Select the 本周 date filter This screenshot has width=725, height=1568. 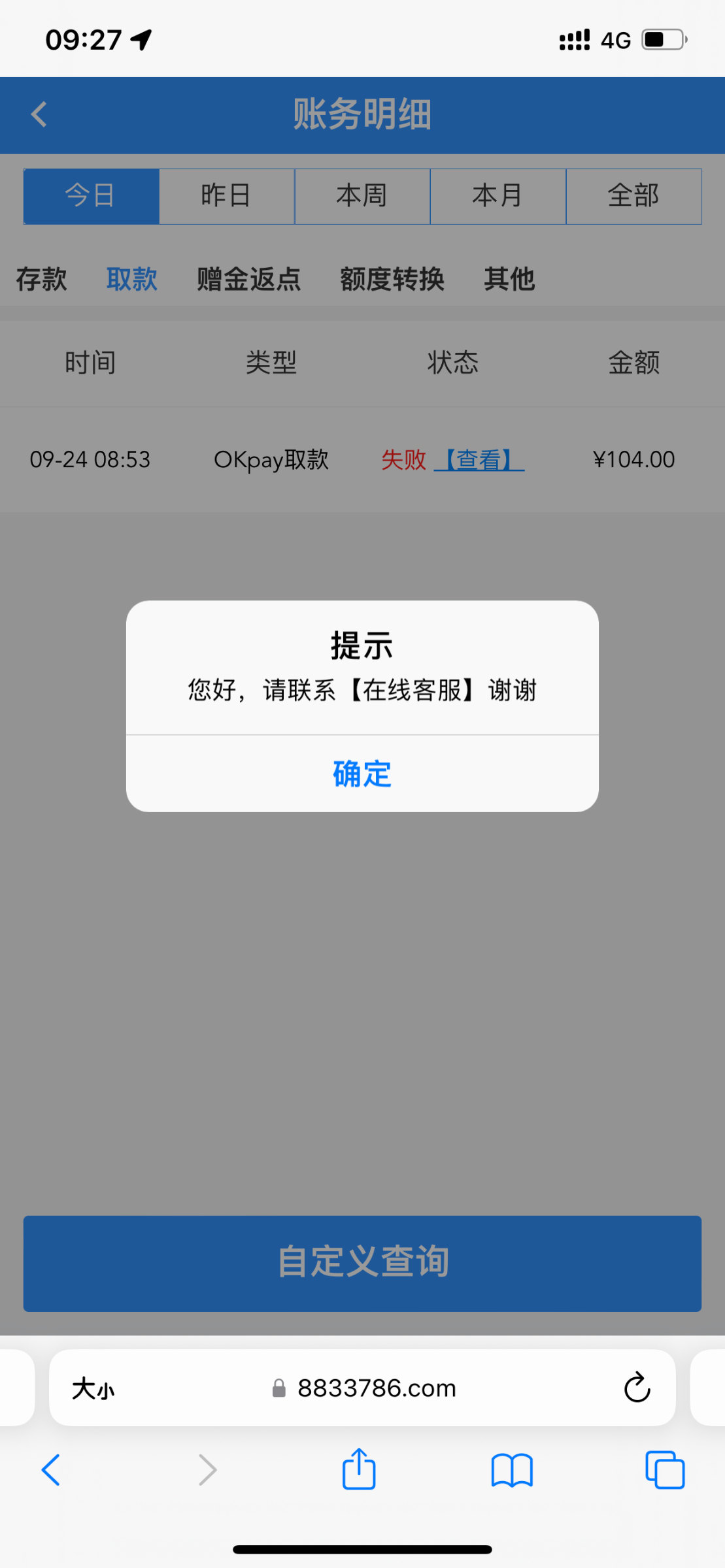[x=362, y=196]
